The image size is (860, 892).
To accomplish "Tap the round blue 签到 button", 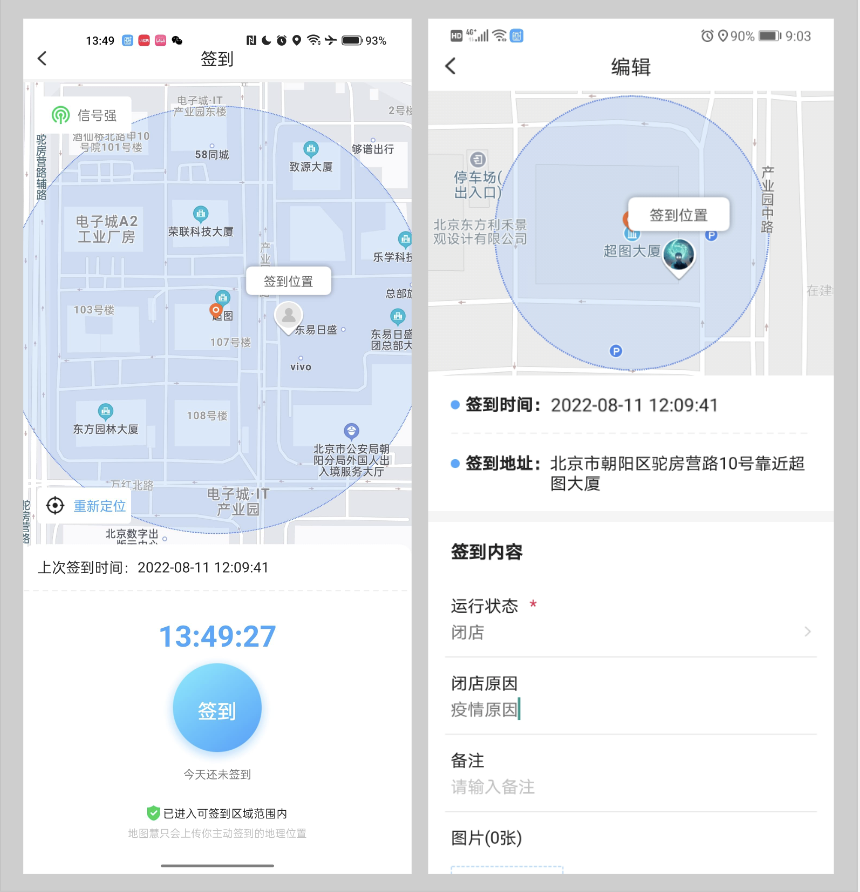I will tap(217, 709).
